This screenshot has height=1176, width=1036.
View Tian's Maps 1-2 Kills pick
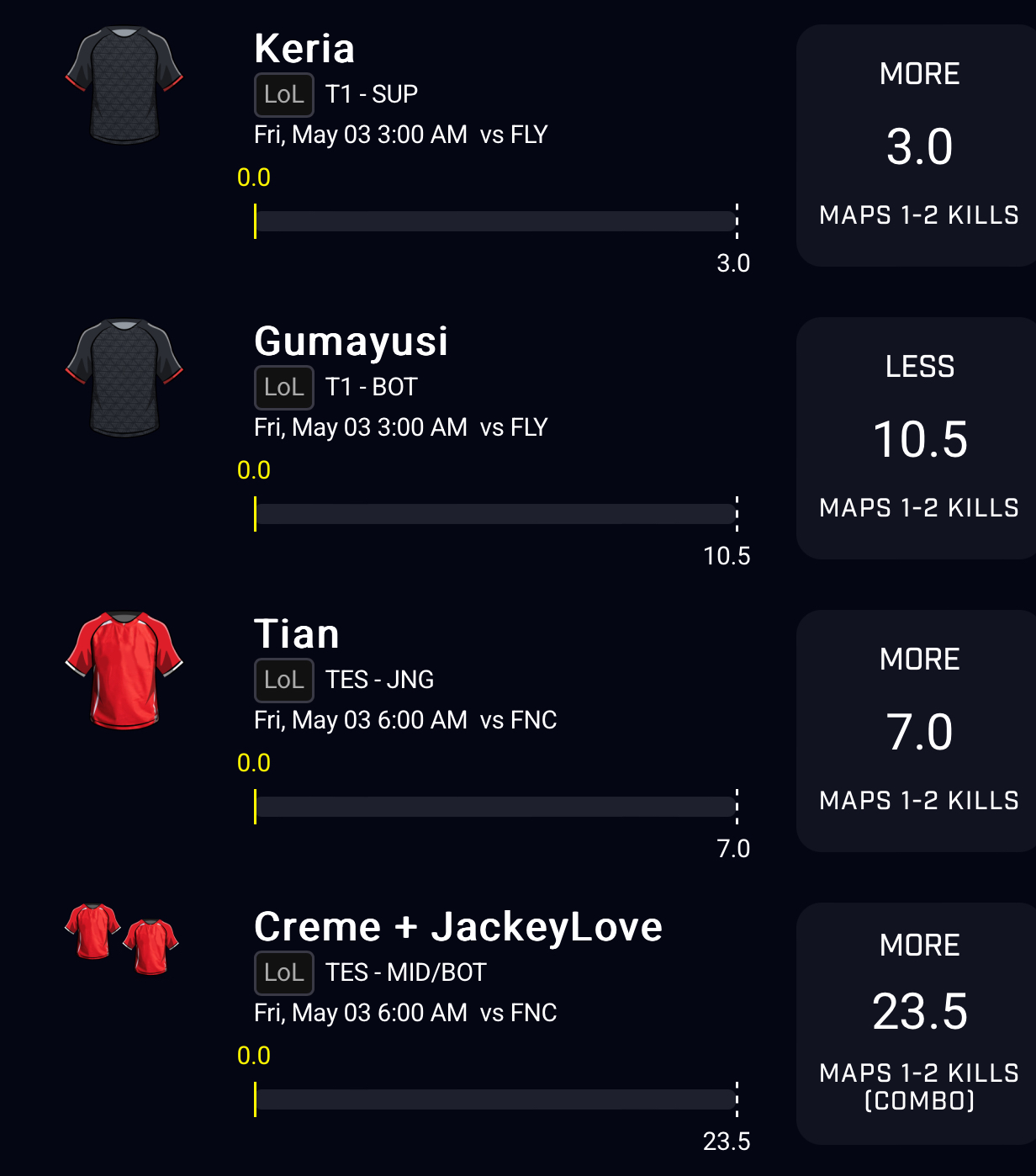pos(918,731)
